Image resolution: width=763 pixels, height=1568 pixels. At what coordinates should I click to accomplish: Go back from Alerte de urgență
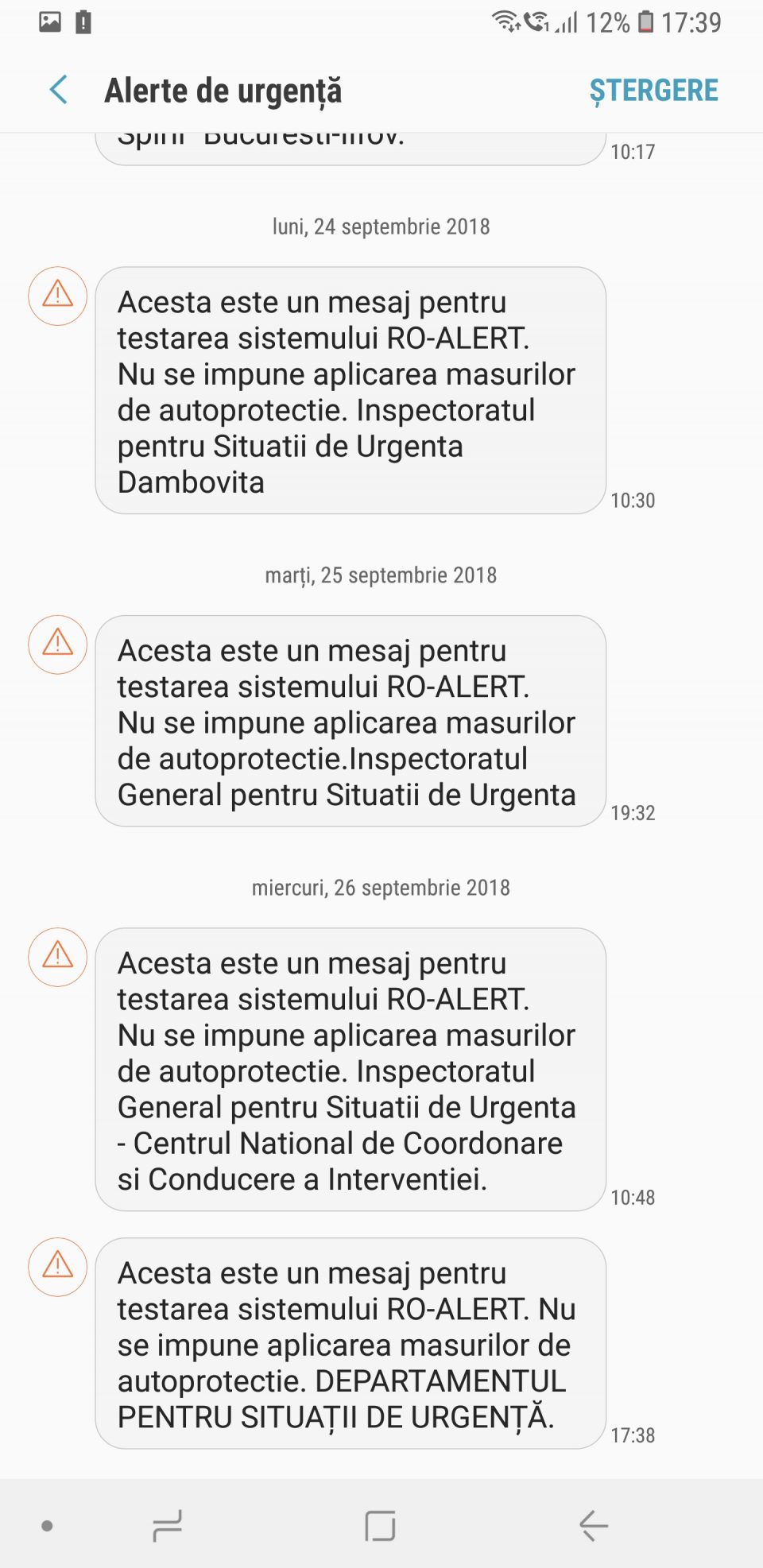click(x=59, y=90)
